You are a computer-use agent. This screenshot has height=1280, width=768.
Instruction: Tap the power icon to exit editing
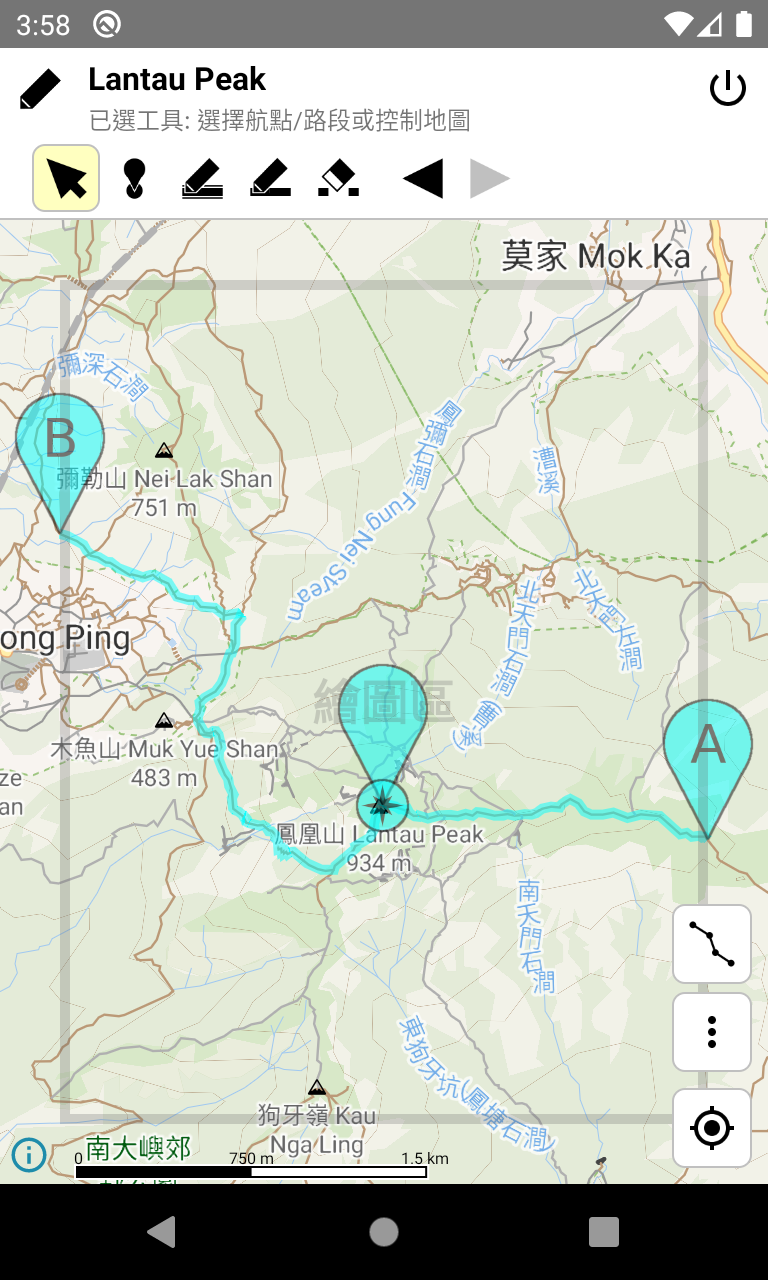[728, 89]
